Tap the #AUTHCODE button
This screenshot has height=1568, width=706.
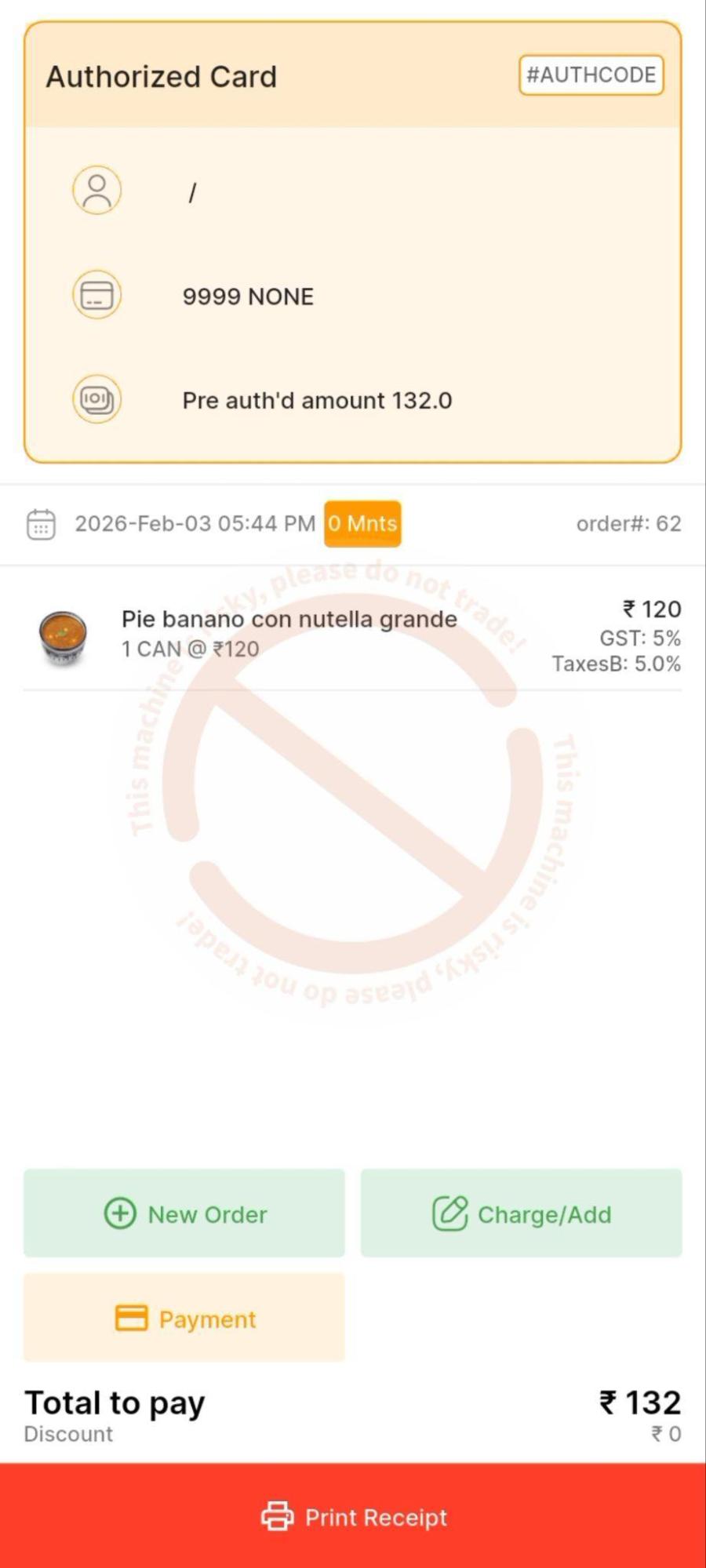click(591, 75)
